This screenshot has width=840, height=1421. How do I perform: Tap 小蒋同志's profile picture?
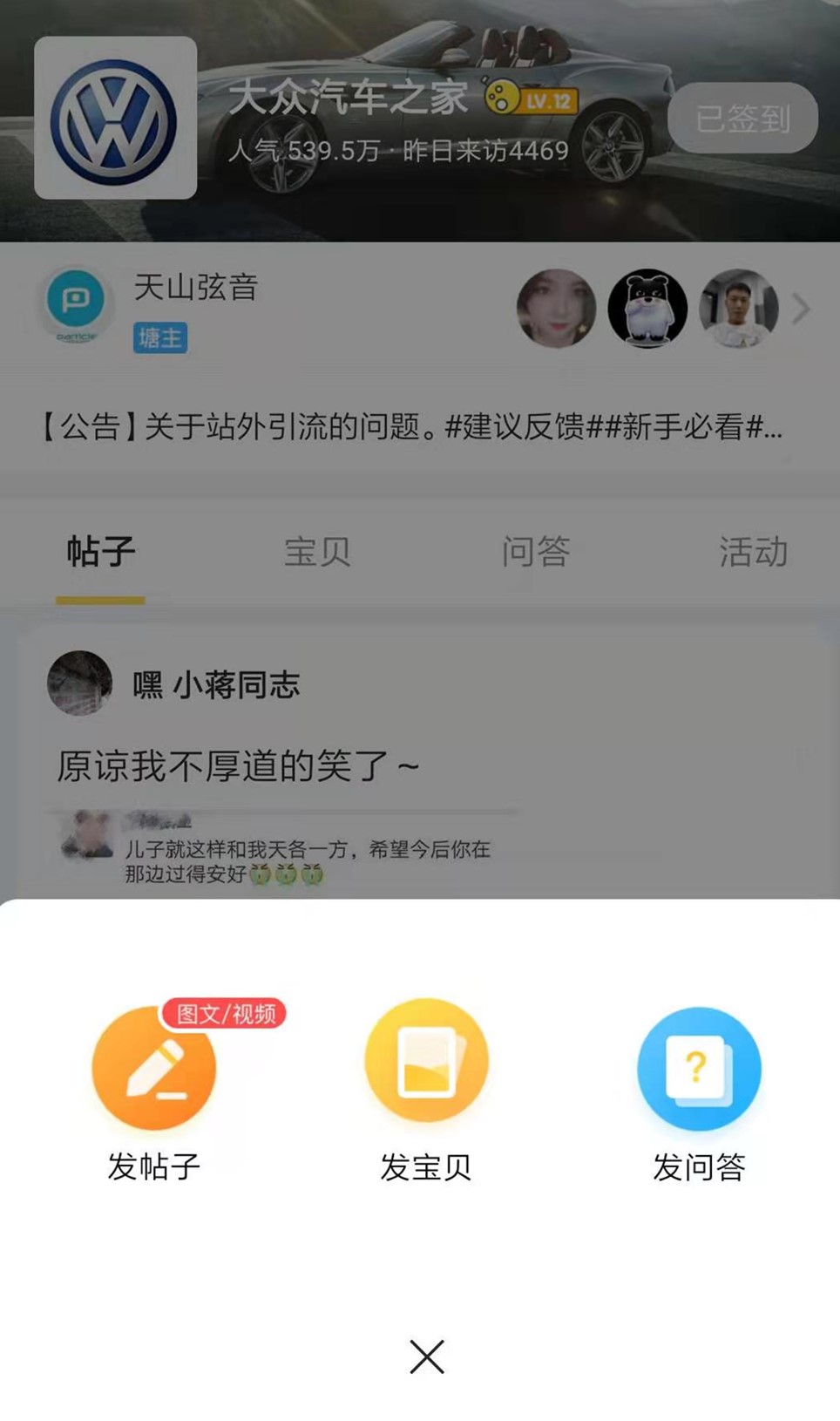point(78,684)
